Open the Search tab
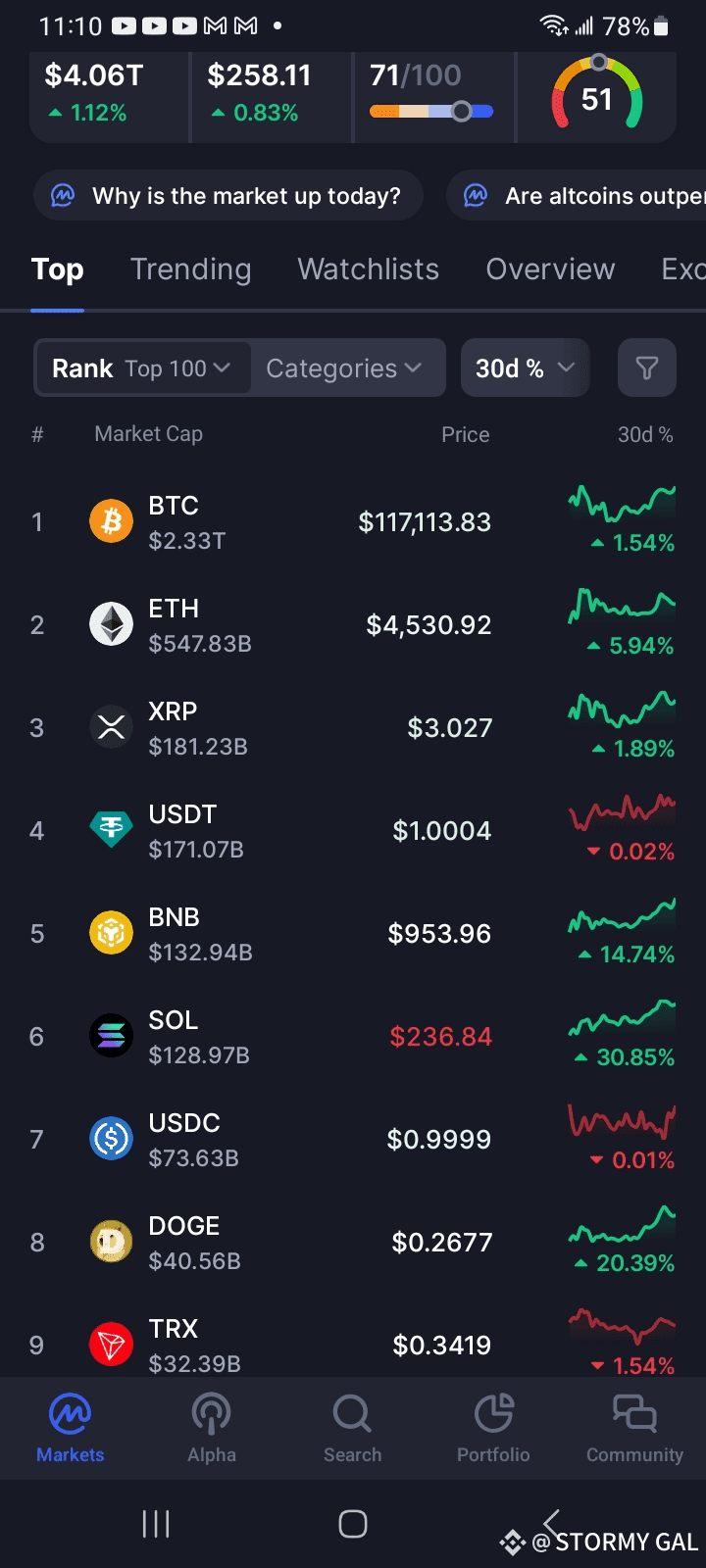This screenshot has width=706, height=1568. (352, 1429)
